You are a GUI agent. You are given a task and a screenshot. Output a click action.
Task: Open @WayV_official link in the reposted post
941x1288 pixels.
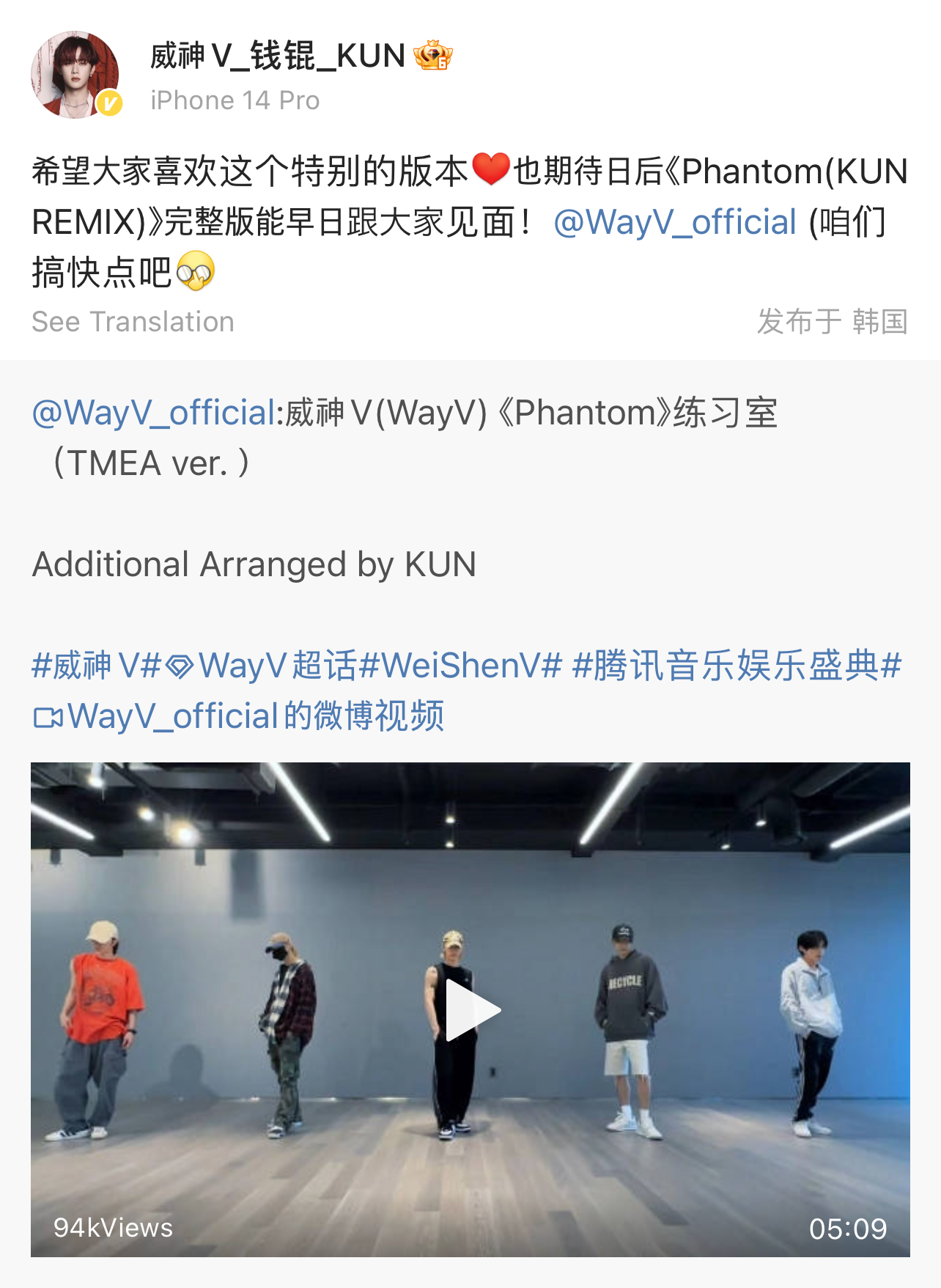[x=153, y=413]
